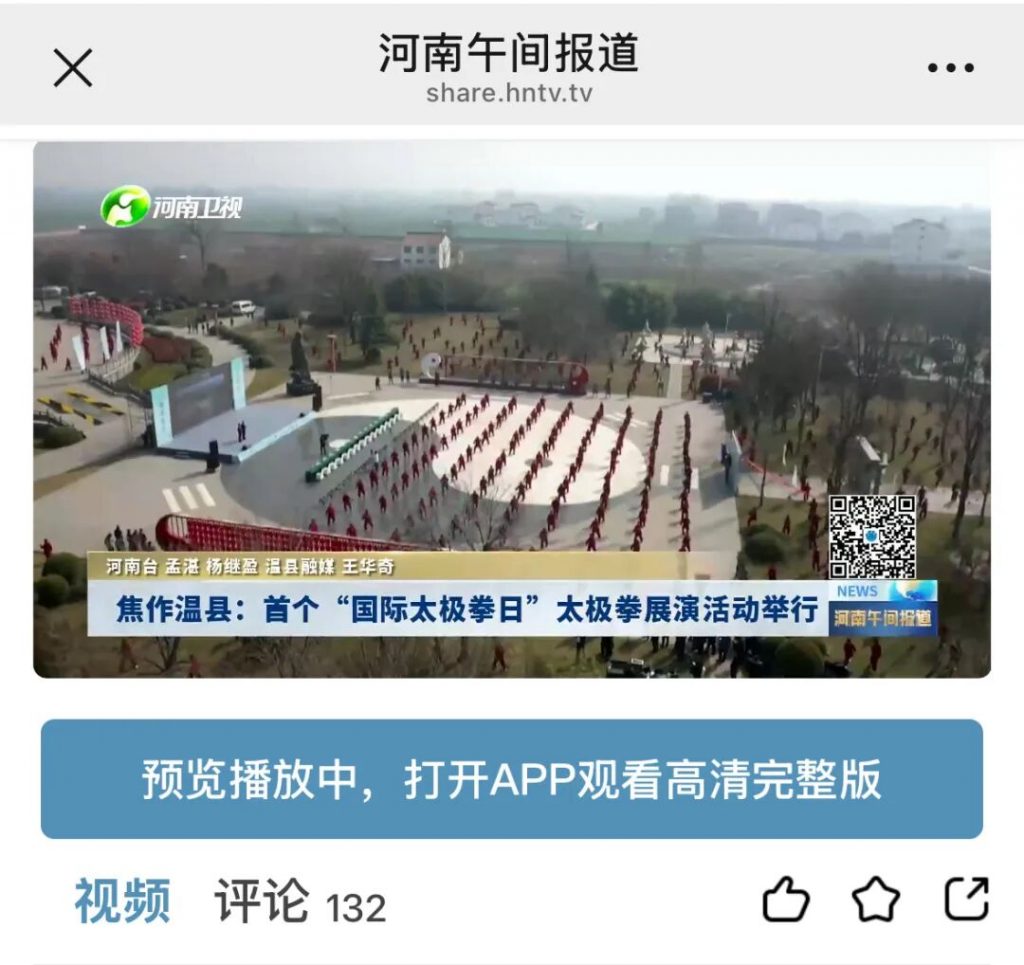Share this video with the share icon
This screenshot has width=1024, height=965.
point(966,898)
